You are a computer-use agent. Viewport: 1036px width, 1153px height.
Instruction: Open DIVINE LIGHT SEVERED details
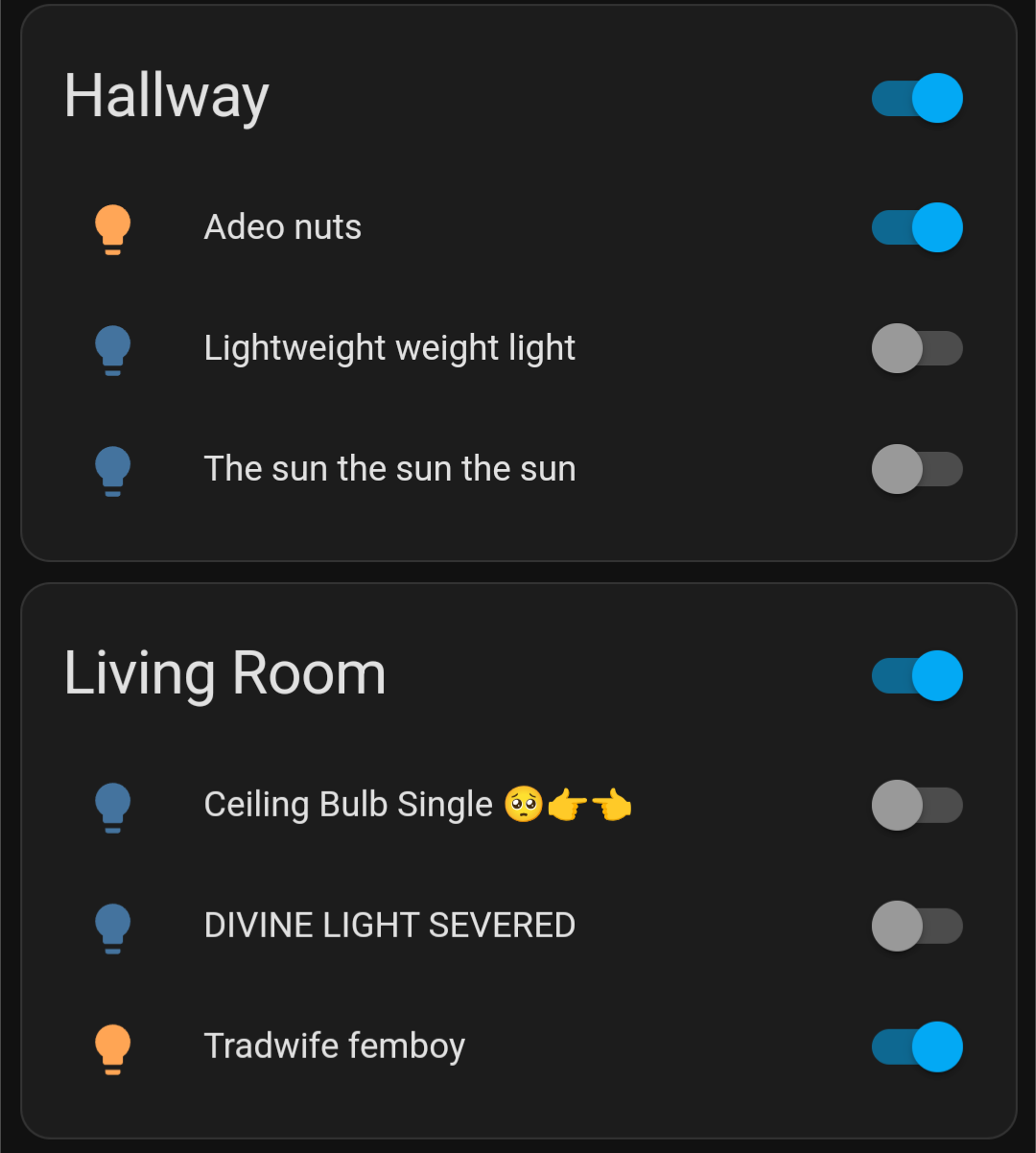389,926
